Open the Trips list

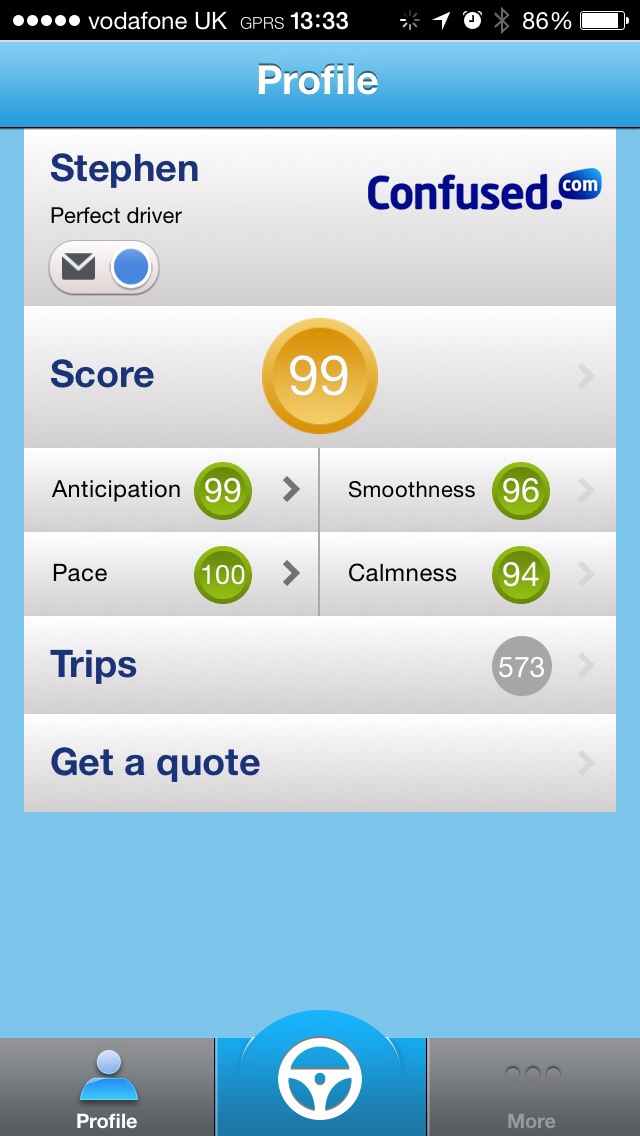coord(320,665)
